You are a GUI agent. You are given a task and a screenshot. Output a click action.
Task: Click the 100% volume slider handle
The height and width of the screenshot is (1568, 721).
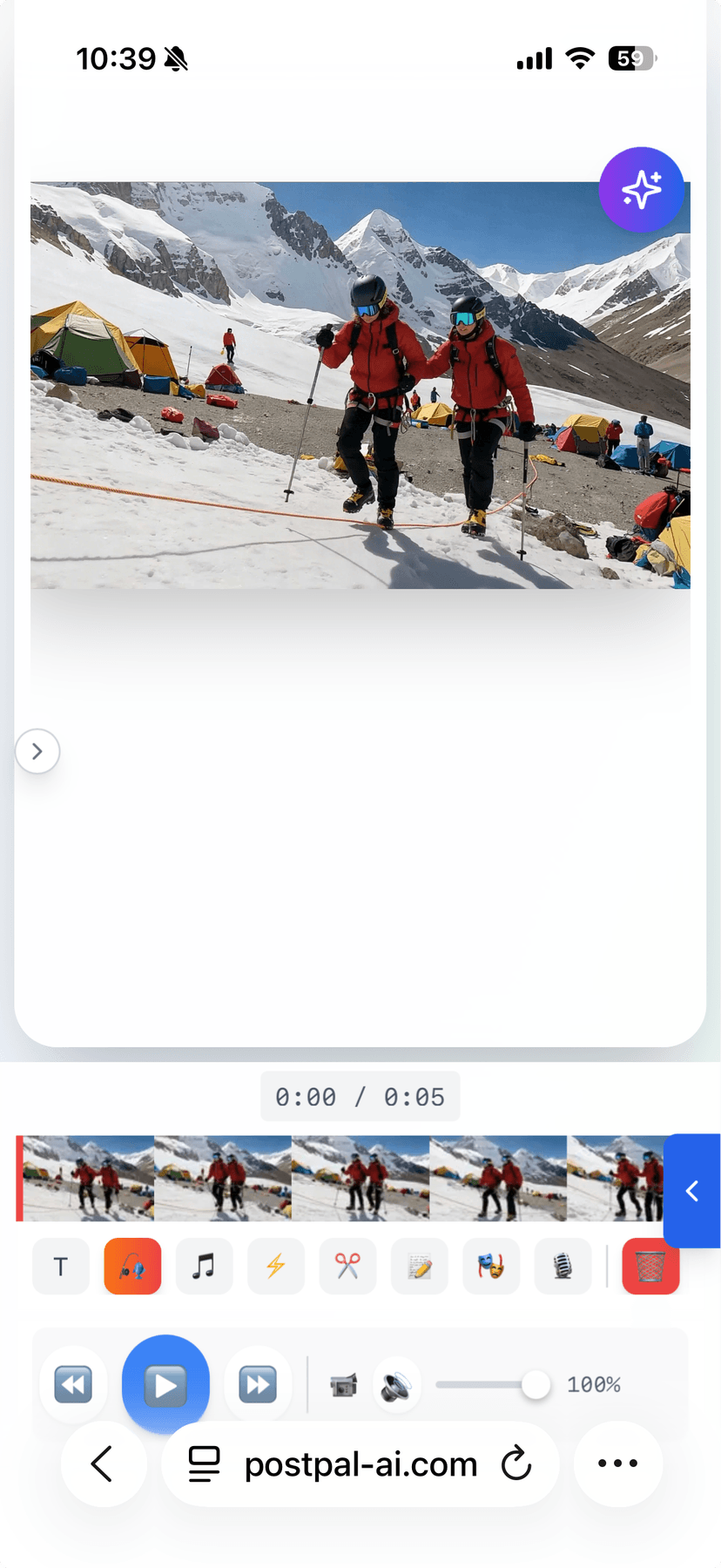coord(536,1383)
